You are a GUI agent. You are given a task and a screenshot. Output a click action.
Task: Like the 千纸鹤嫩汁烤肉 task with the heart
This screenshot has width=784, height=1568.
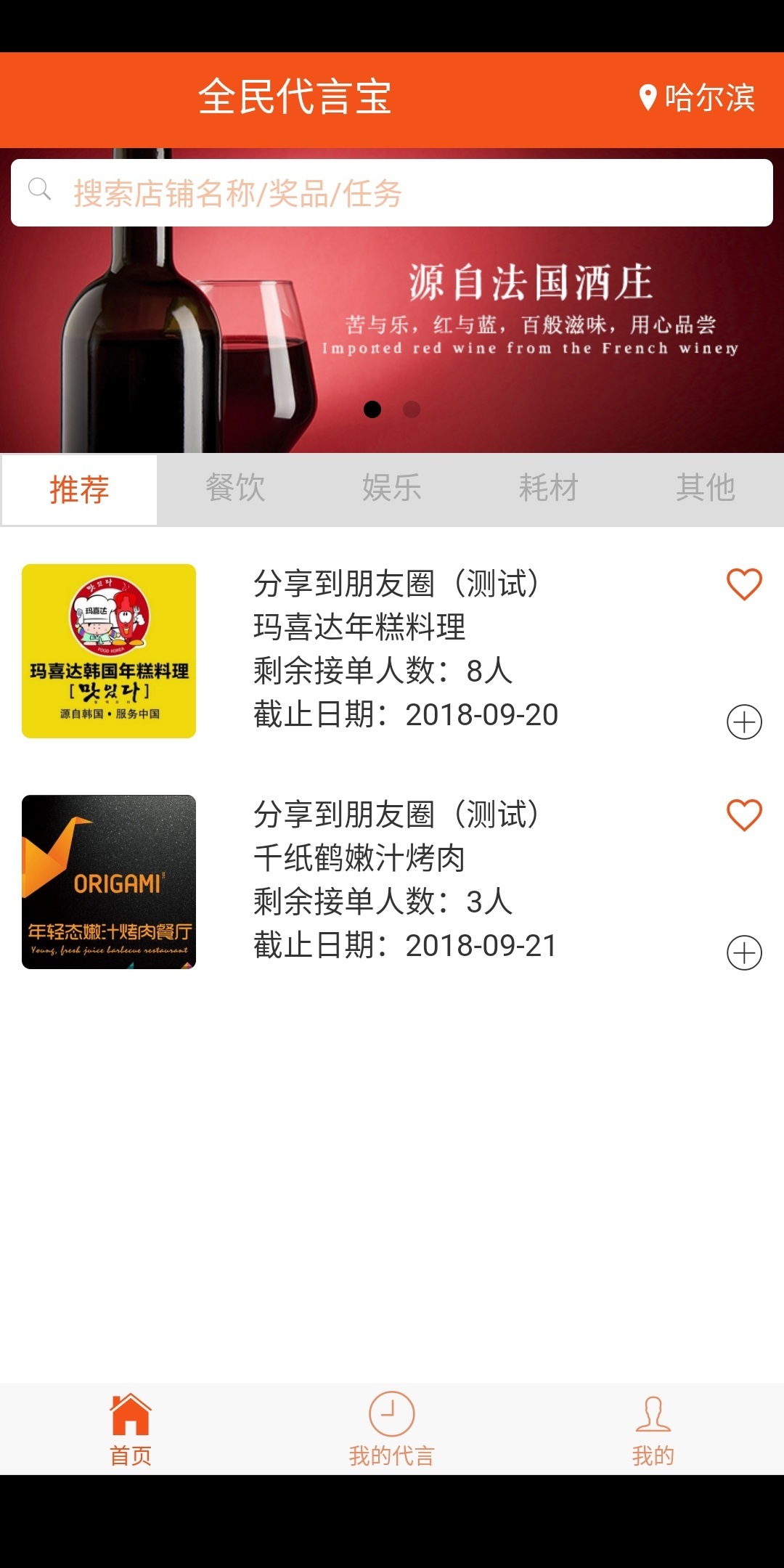[744, 815]
